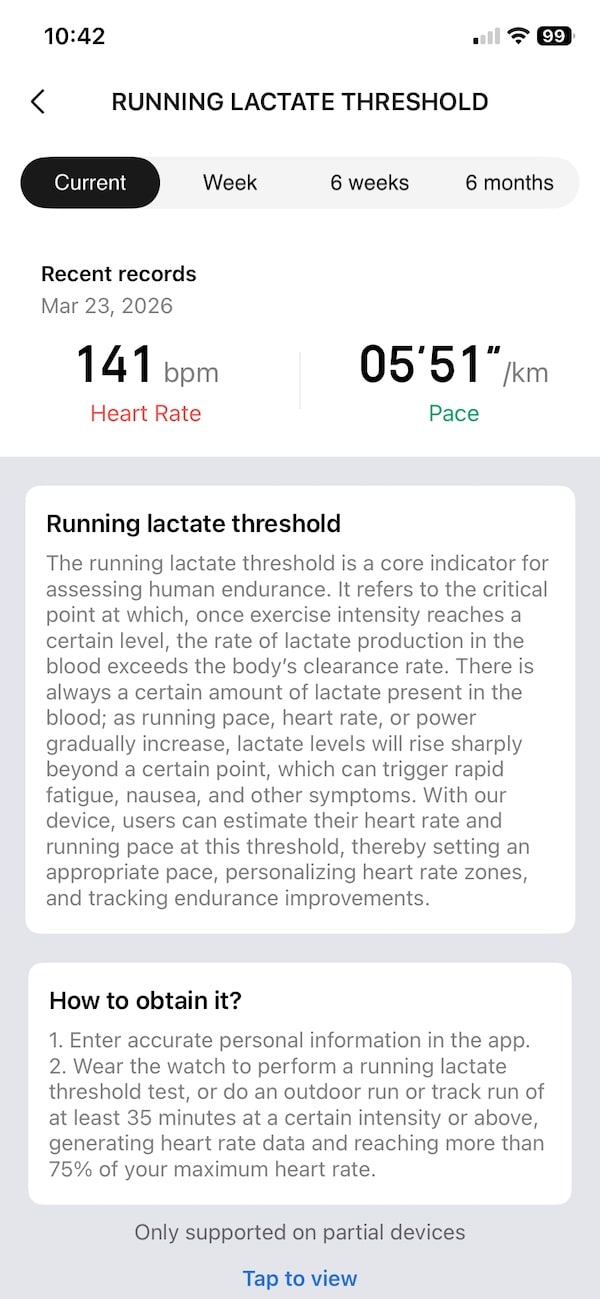The image size is (600, 1299).
Task: Open the Tap to view link
Action: [300, 1278]
